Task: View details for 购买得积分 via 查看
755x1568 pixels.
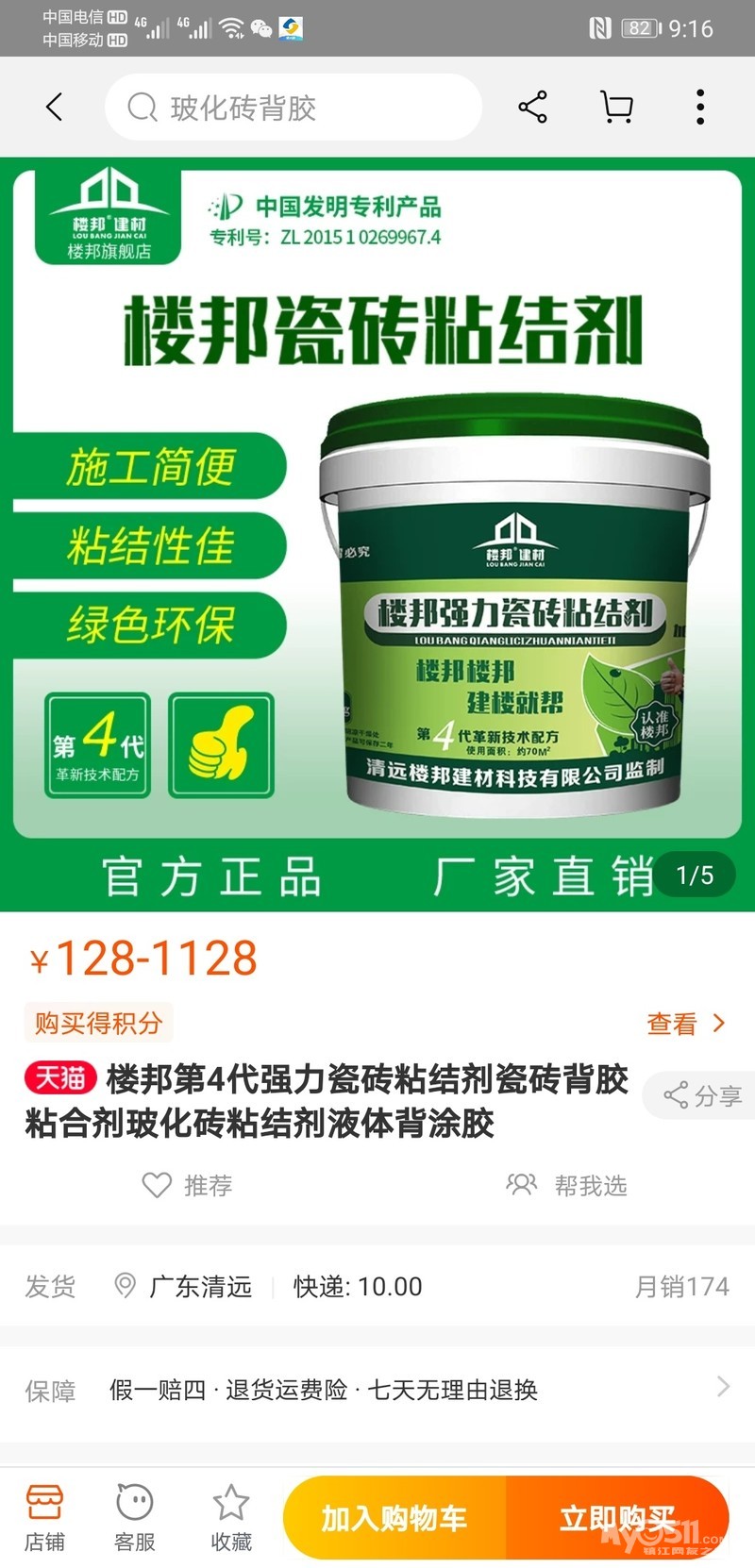Action: (x=685, y=1024)
